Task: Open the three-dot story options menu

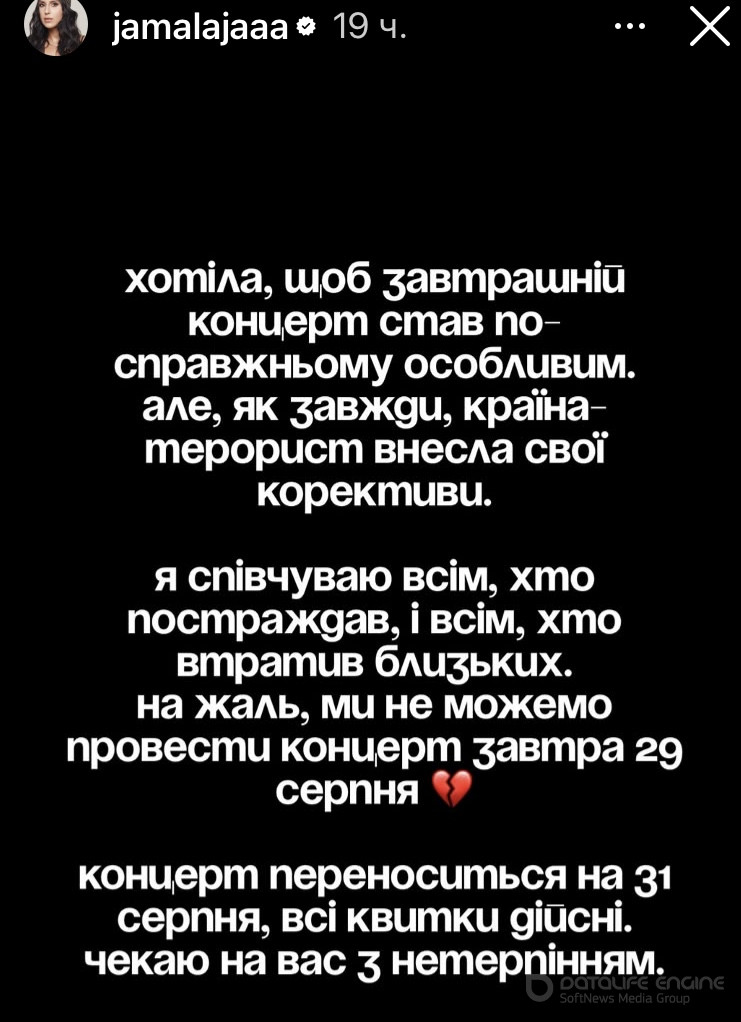Action: pos(629,28)
